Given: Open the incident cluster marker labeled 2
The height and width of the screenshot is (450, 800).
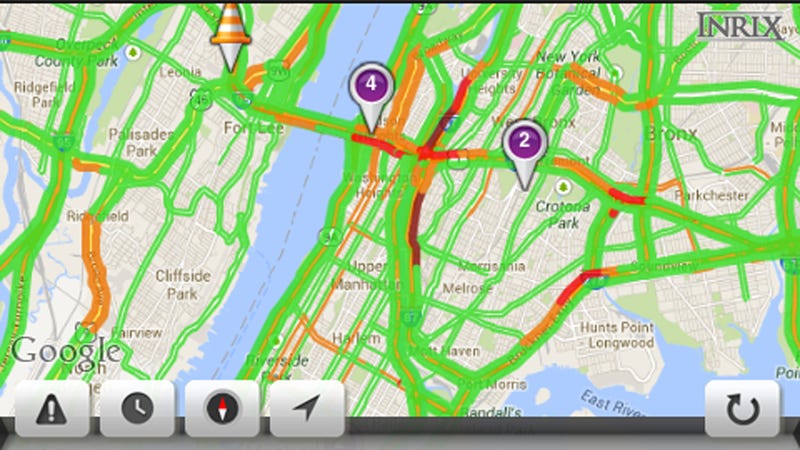Looking at the screenshot, I should point(523,142).
